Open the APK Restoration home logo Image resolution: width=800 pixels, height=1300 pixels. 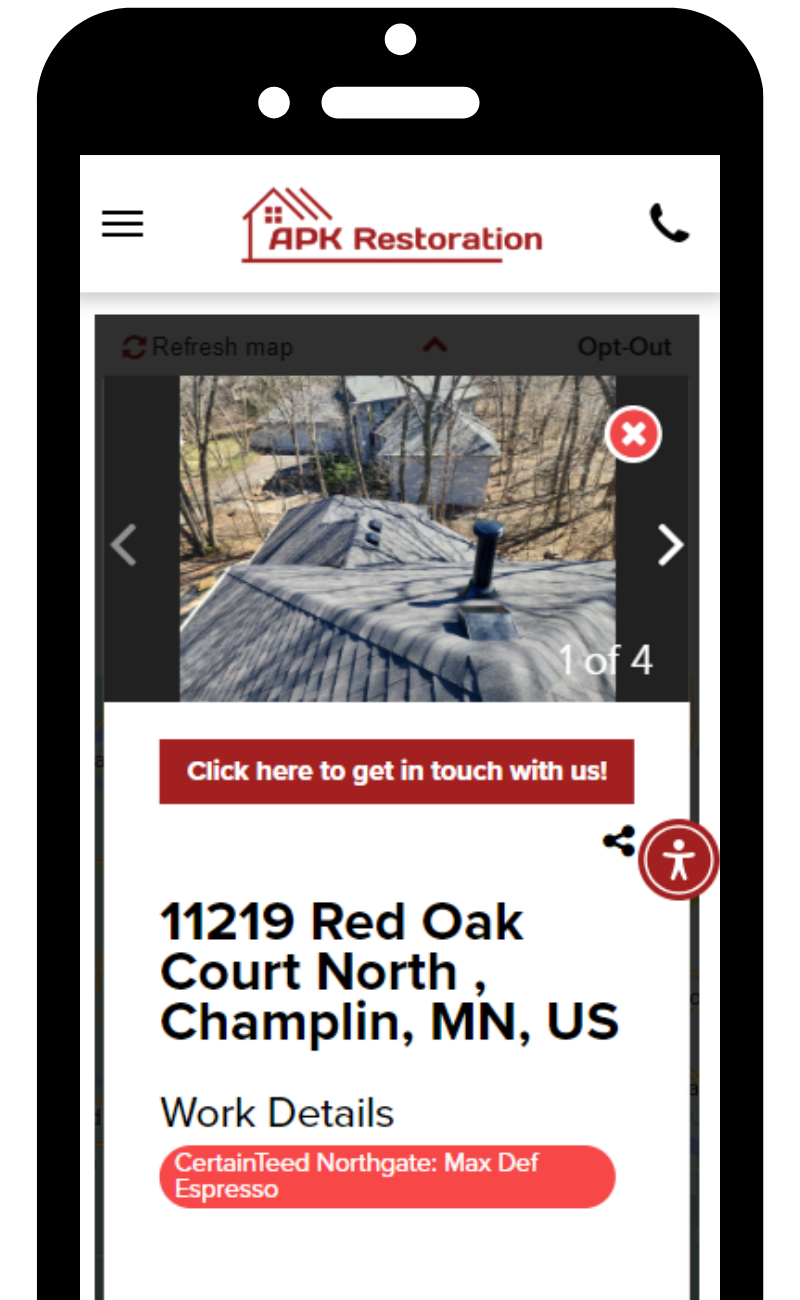tap(392, 226)
